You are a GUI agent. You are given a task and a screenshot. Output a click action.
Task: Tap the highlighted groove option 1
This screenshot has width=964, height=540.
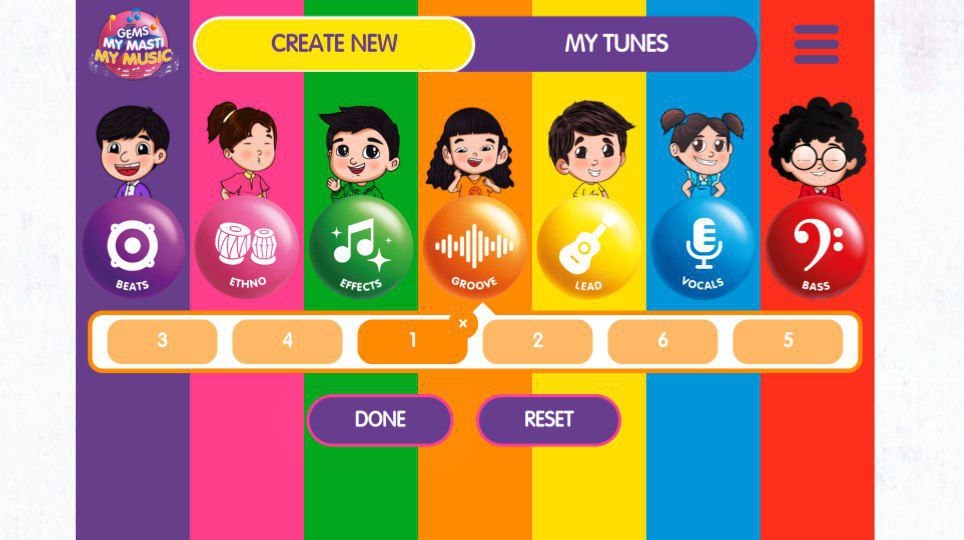pyautogui.click(x=412, y=341)
